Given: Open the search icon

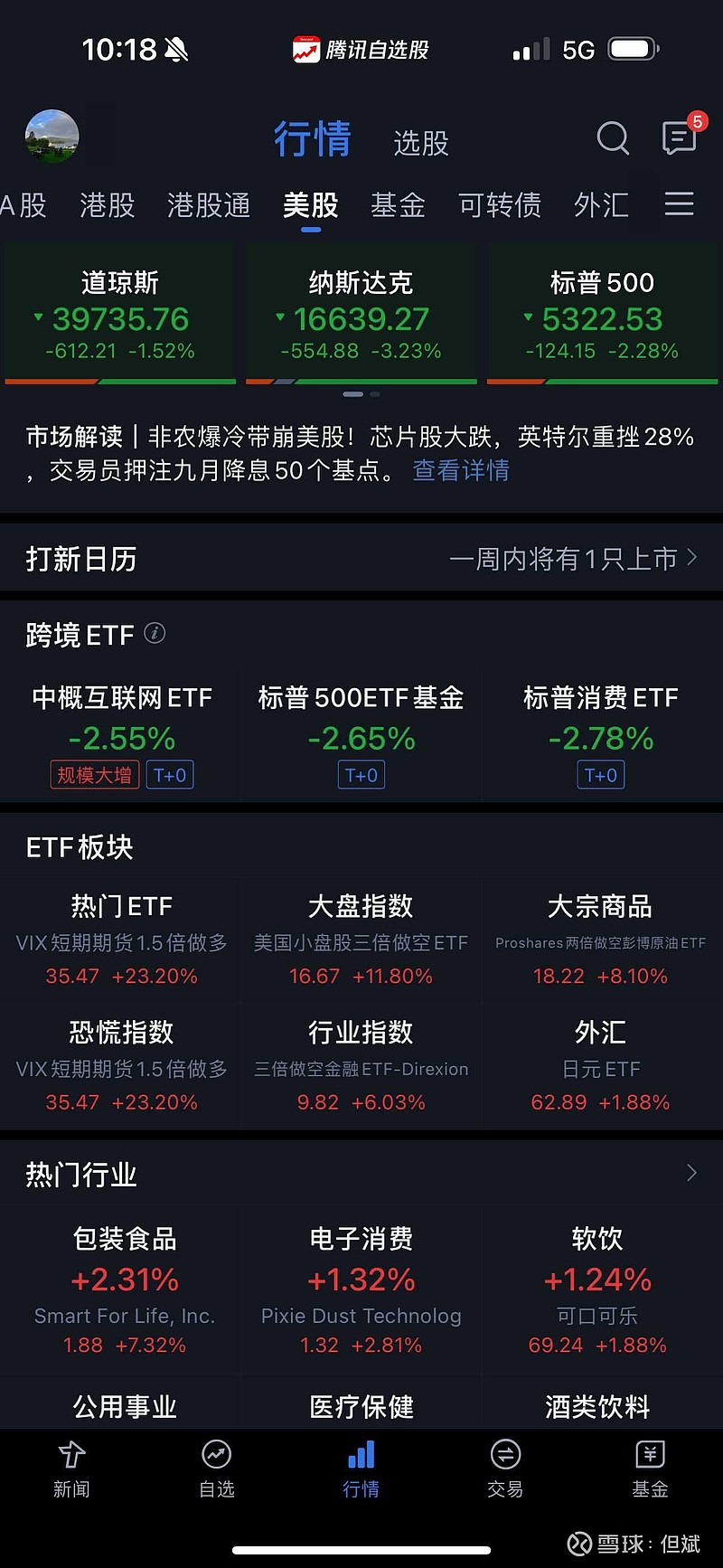Looking at the screenshot, I should (613, 138).
